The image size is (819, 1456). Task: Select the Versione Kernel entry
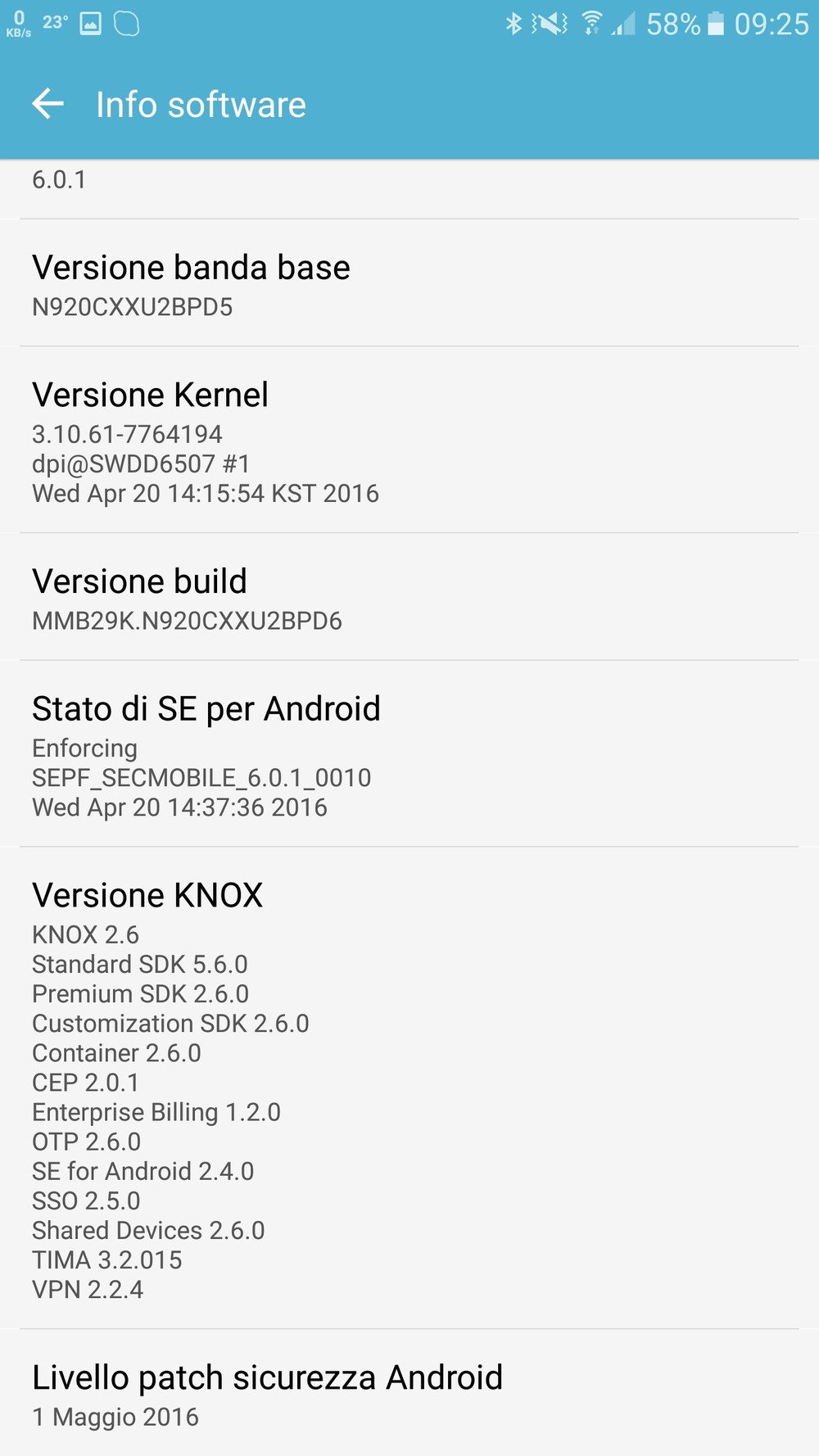409,440
